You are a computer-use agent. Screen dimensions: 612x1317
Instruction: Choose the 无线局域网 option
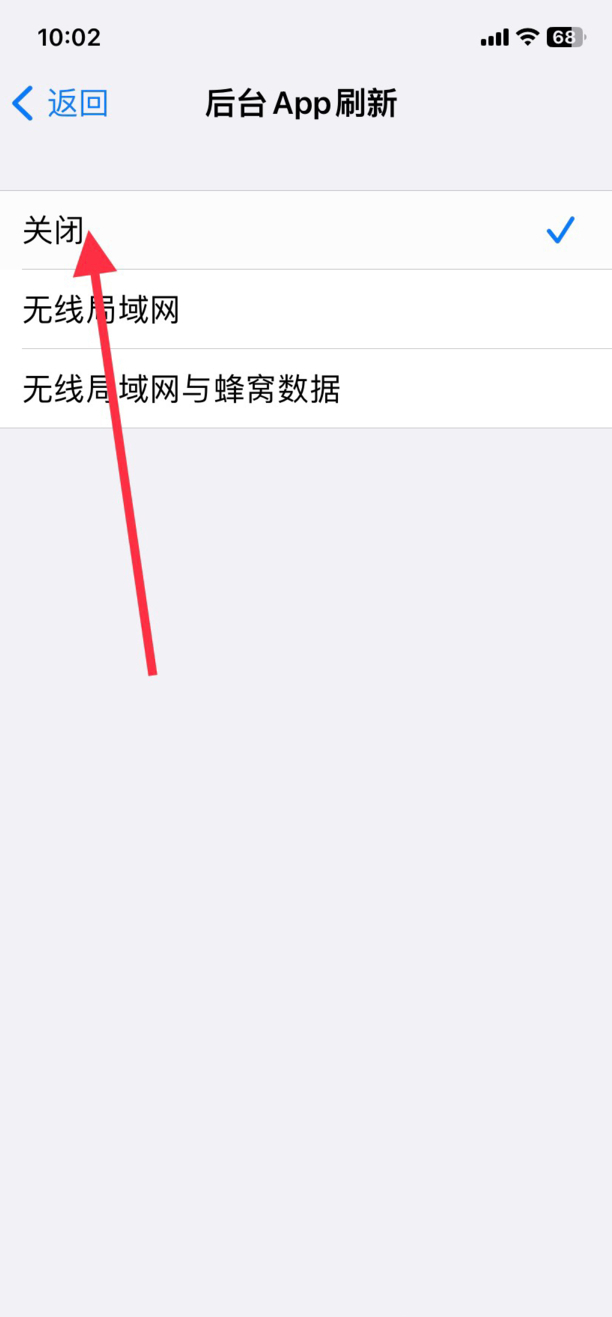[306, 309]
